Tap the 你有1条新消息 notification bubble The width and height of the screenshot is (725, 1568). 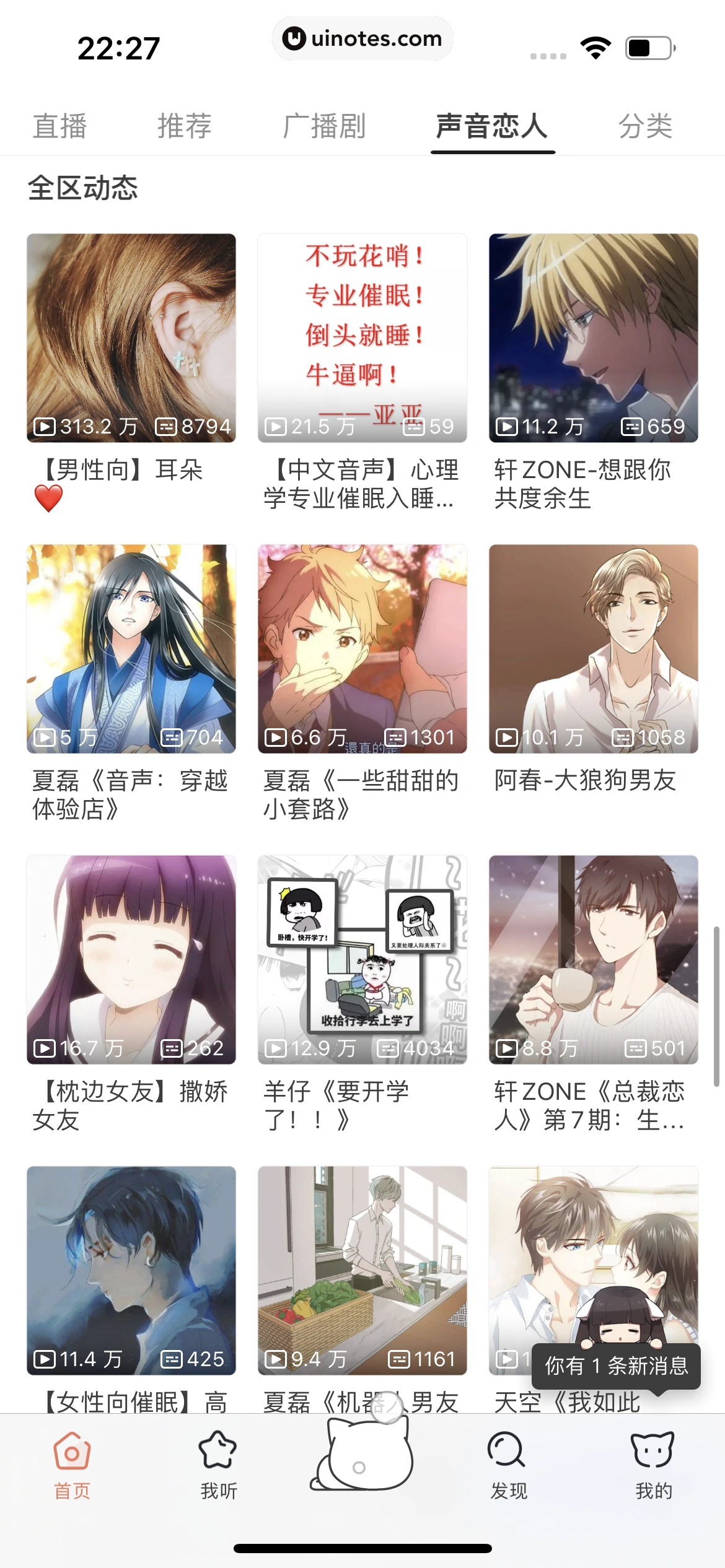pyautogui.click(x=617, y=1365)
